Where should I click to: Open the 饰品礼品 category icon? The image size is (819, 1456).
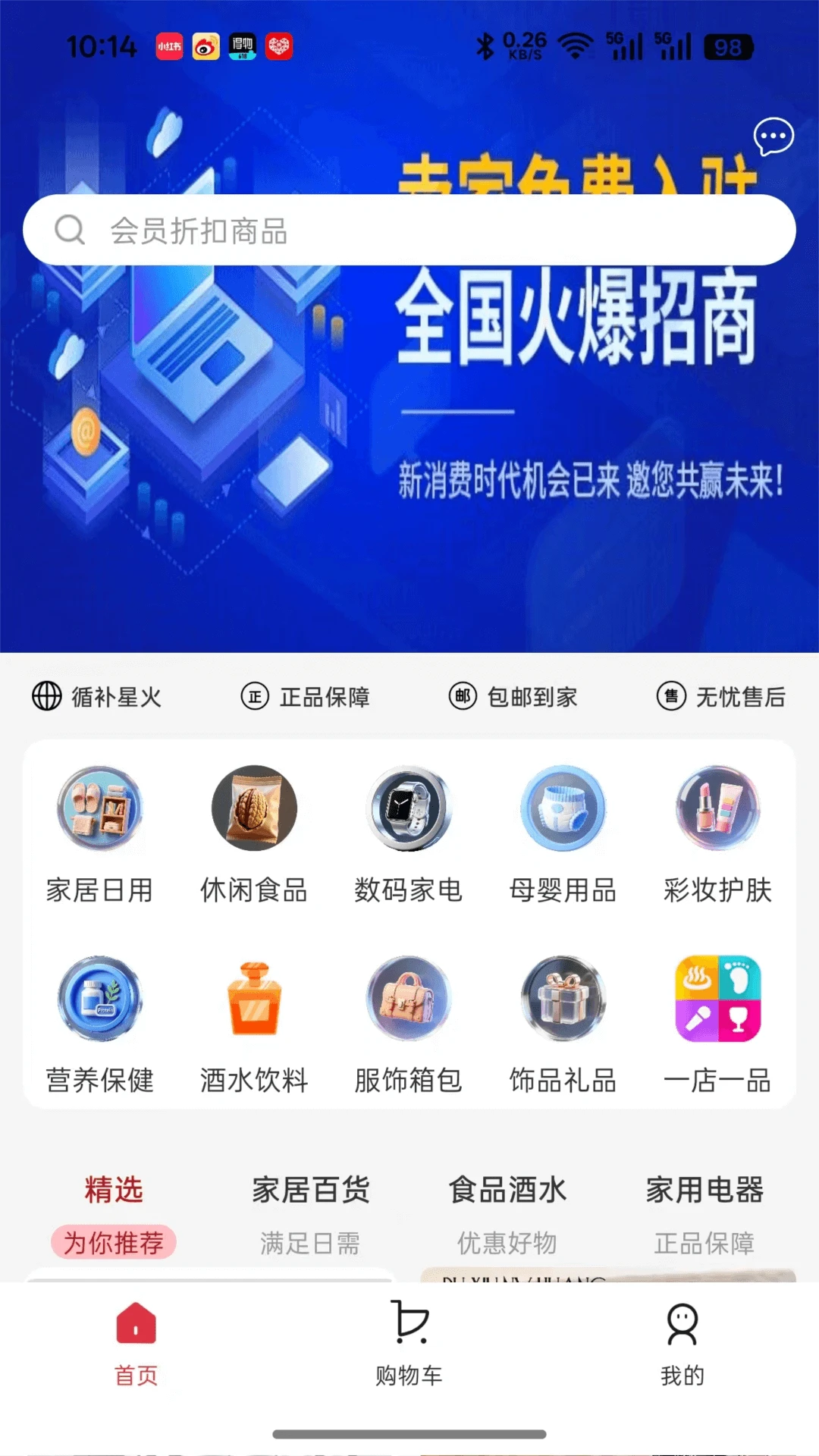[x=563, y=999]
